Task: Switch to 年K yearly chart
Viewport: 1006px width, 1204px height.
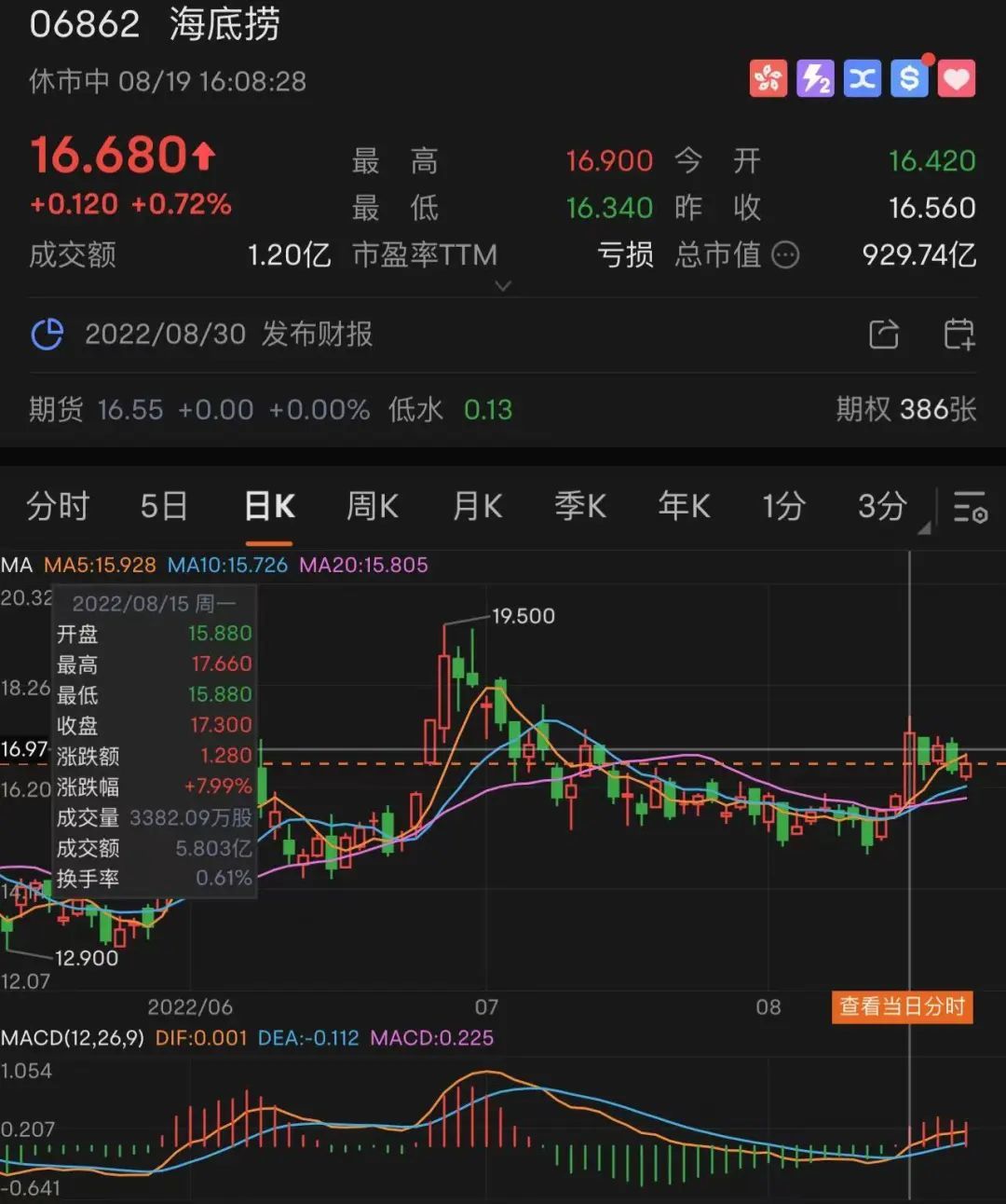Action: [x=684, y=506]
